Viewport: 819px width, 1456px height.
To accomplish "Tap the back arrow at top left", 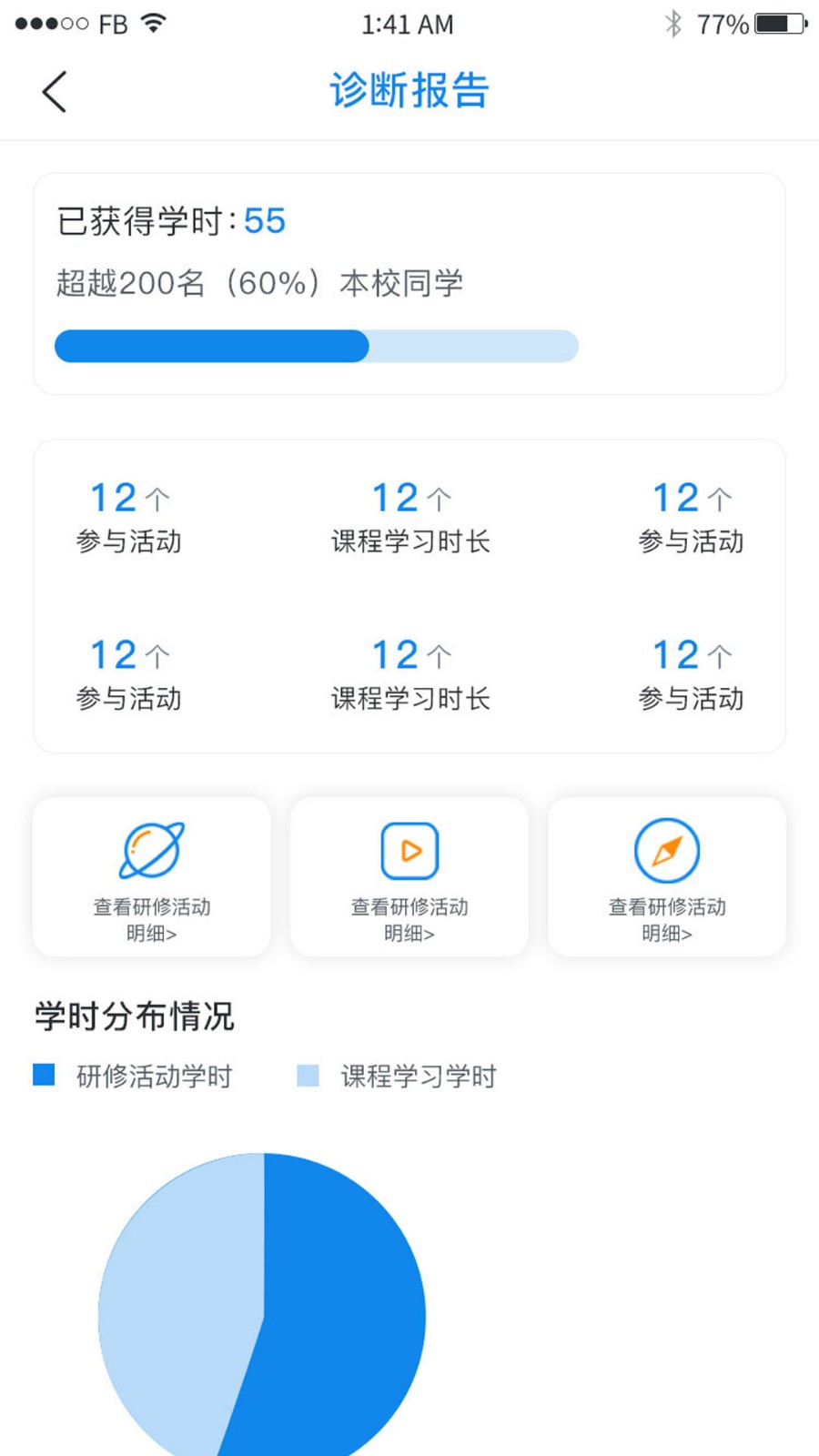I will (x=53, y=91).
